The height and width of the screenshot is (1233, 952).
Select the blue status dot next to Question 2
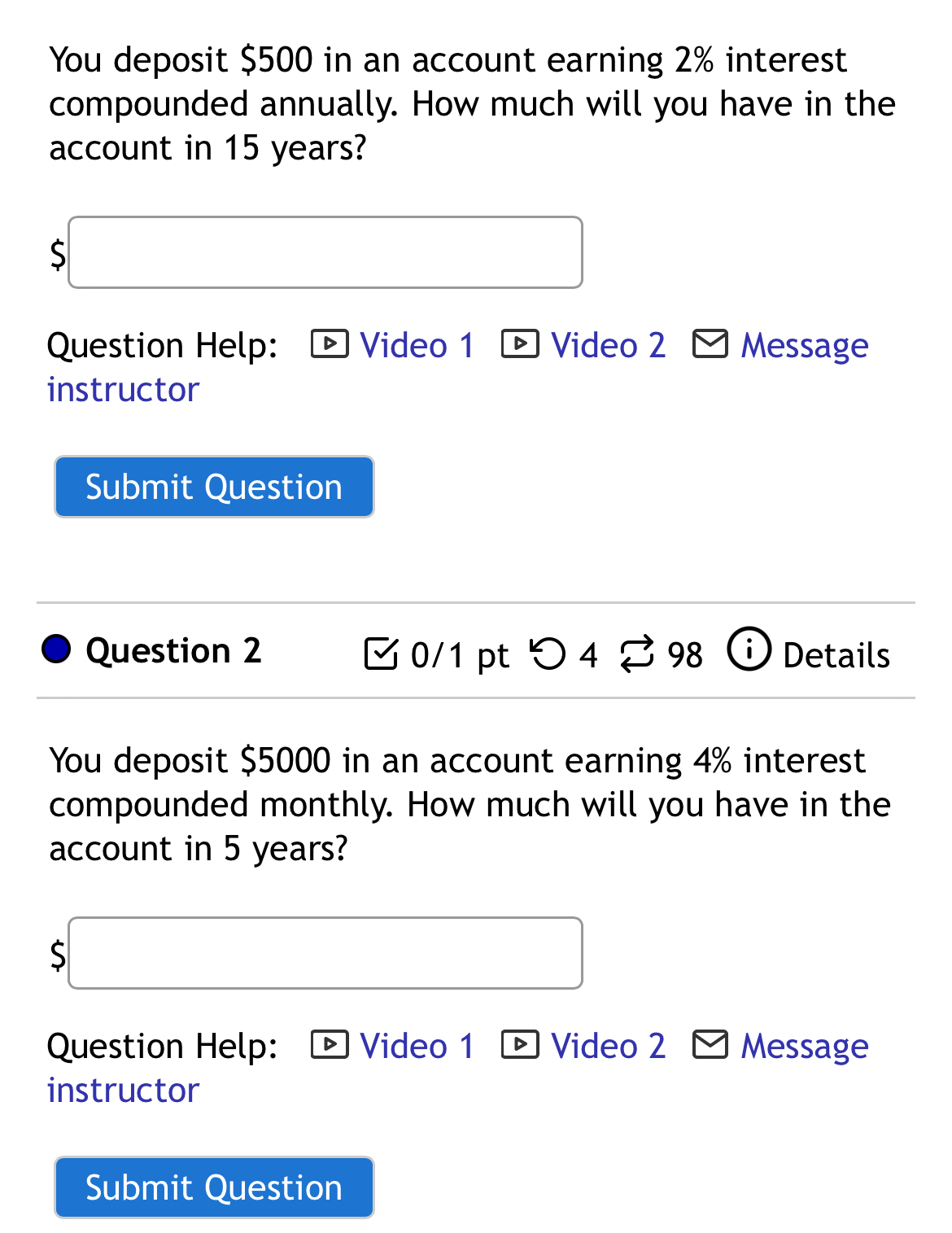click(x=55, y=649)
